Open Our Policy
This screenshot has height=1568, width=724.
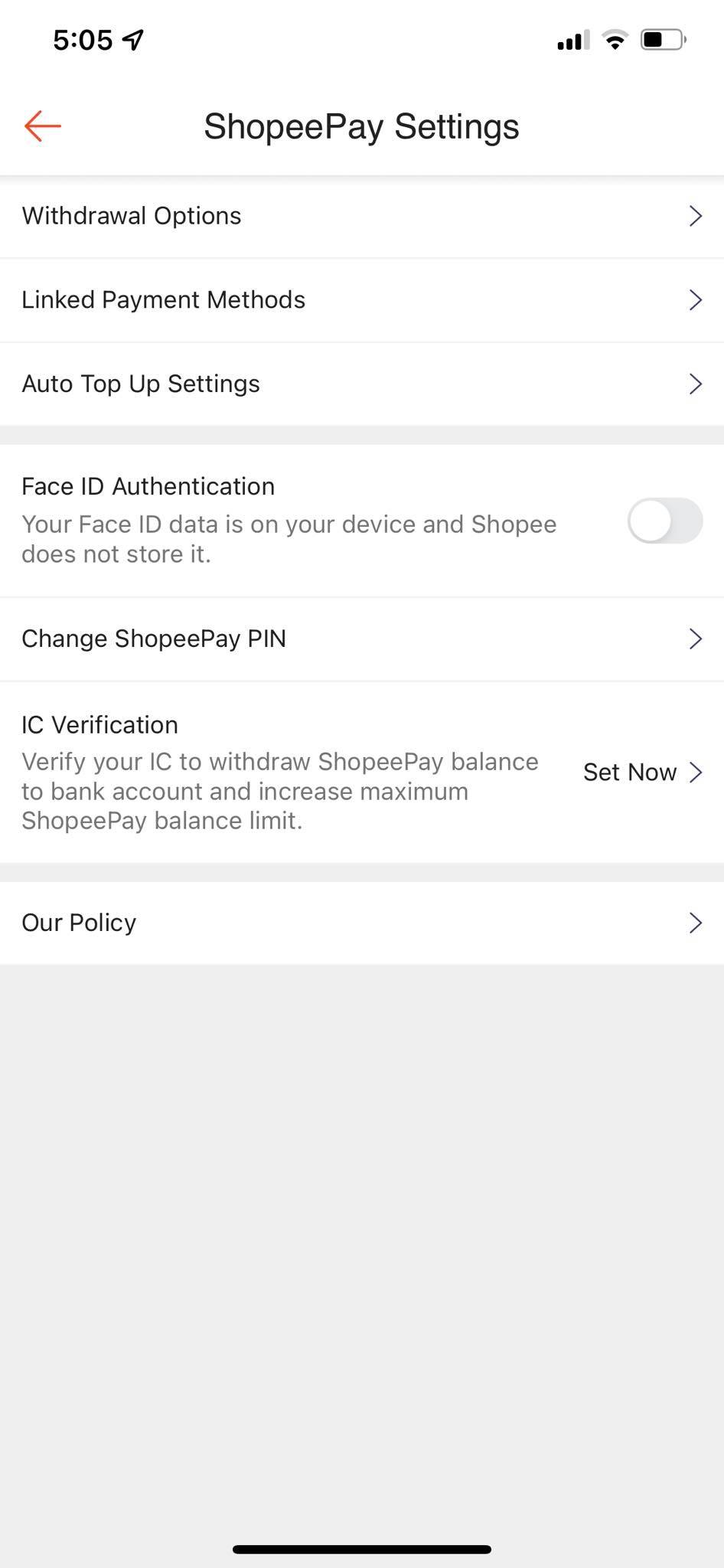coord(361,923)
